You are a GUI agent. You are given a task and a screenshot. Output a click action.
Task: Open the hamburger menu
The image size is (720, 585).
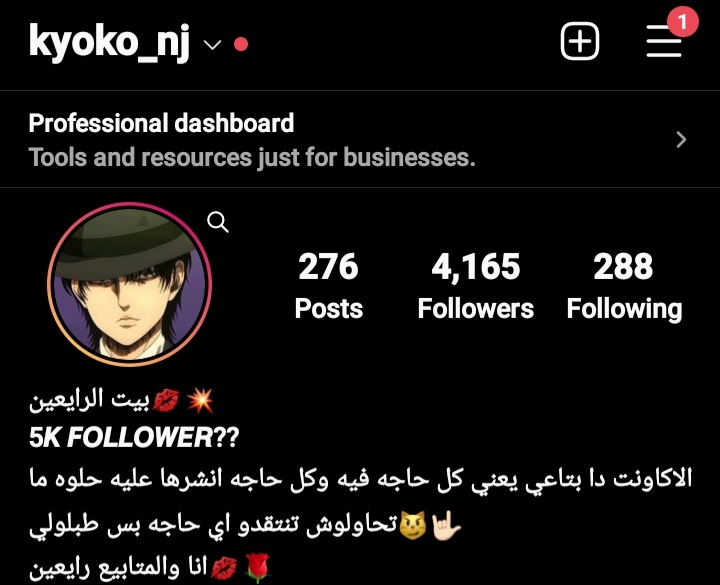point(663,43)
